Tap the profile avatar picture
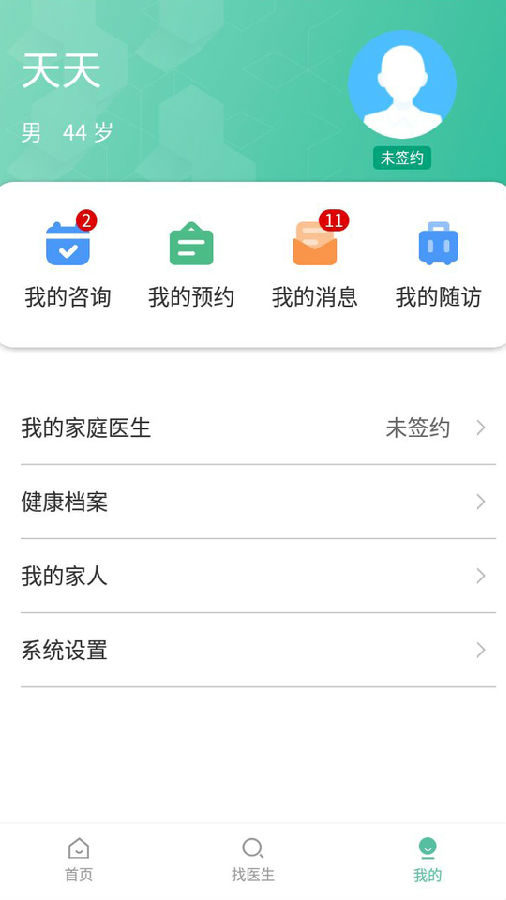This screenshot has width=506, height=900. (402, 84)
